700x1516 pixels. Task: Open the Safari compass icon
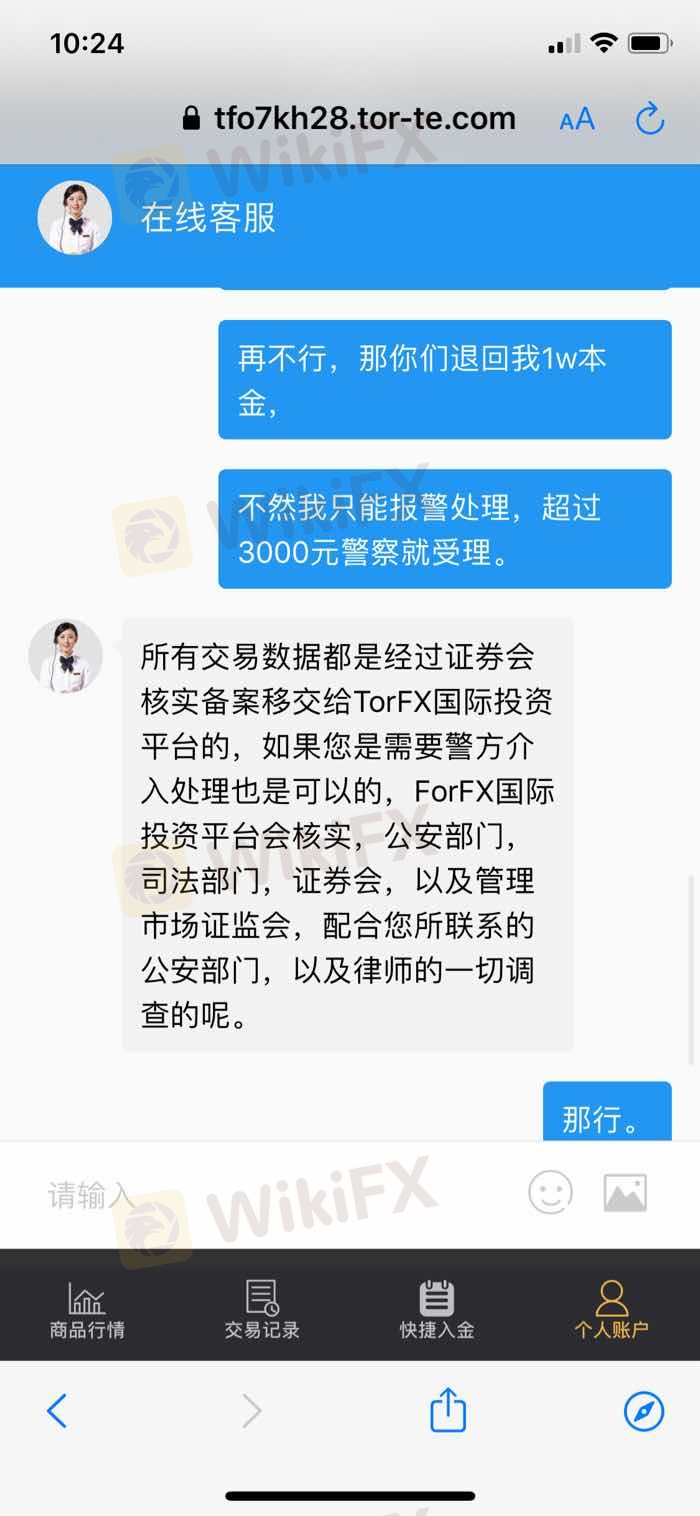[x=643, y=1411]
